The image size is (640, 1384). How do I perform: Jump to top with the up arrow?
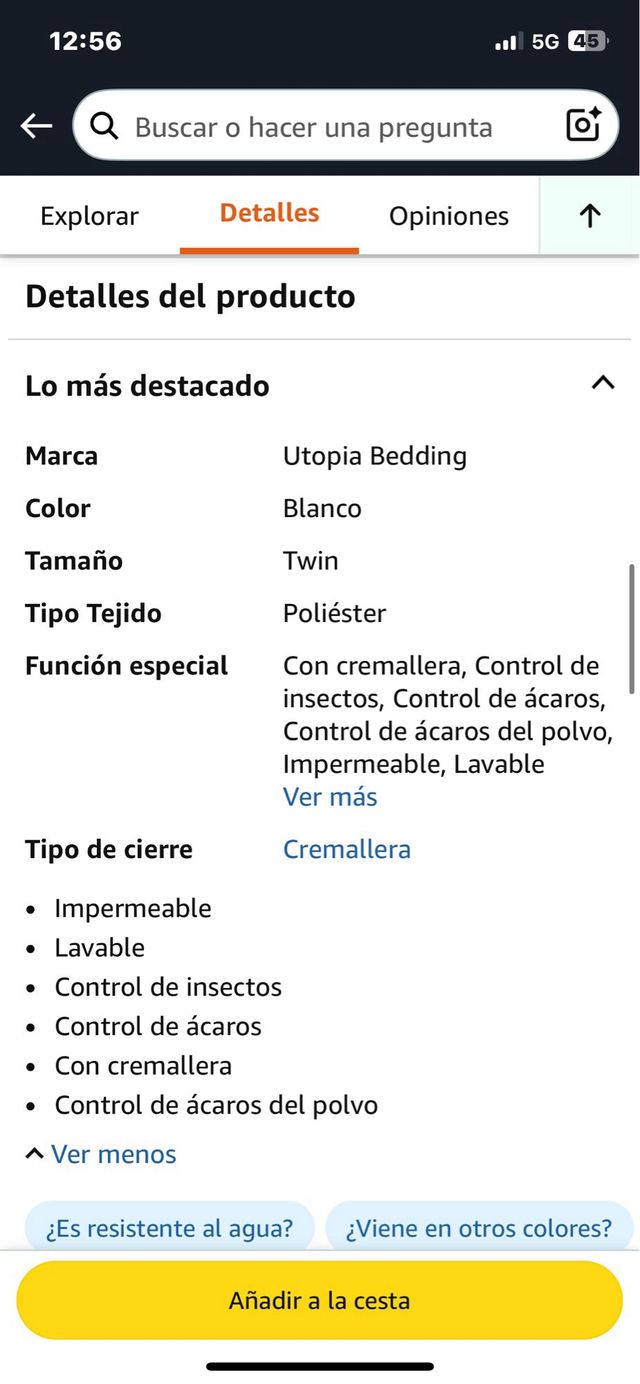(x=590, y=216)
